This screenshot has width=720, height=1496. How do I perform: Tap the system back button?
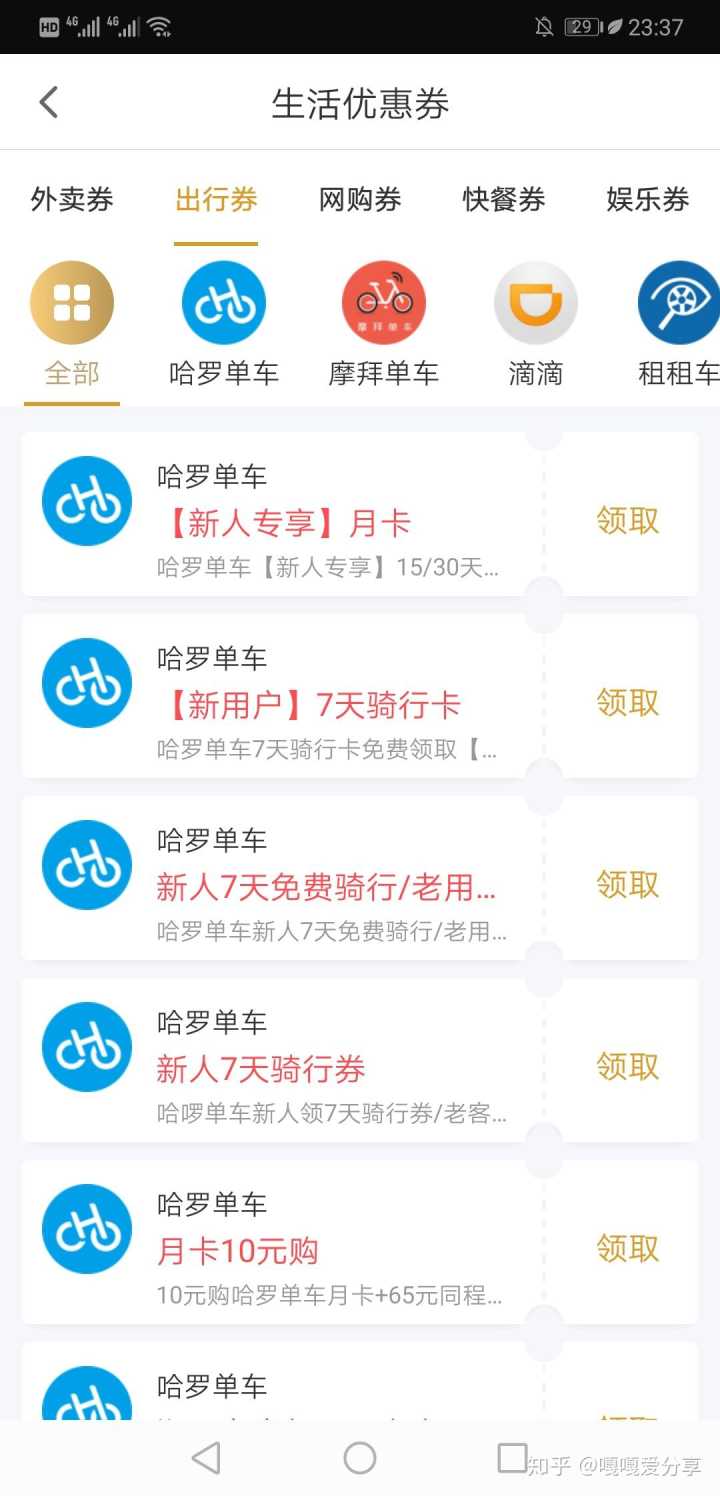206,1458
